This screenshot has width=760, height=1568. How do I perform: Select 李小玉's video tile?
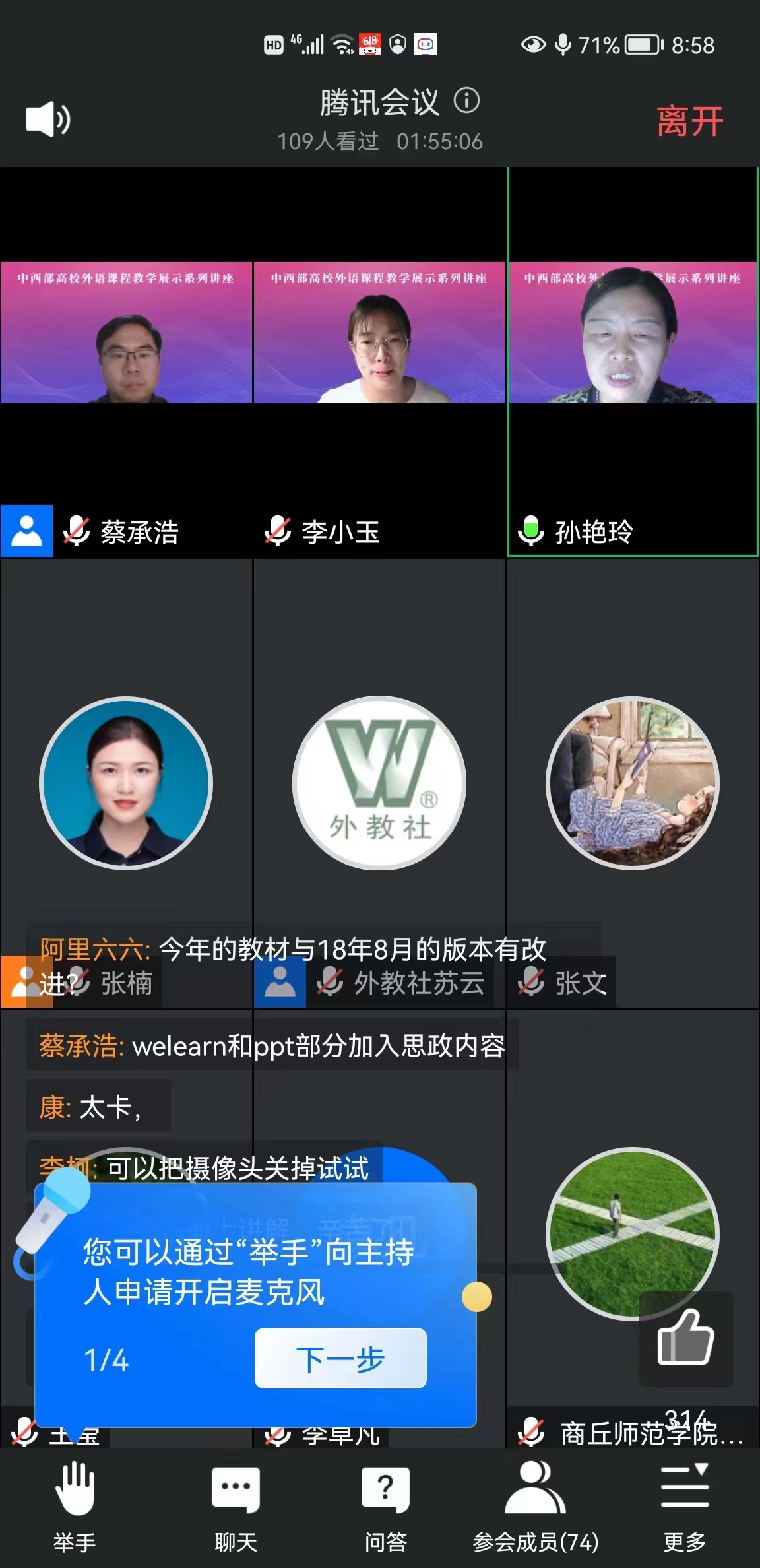[x=379, y=362]
